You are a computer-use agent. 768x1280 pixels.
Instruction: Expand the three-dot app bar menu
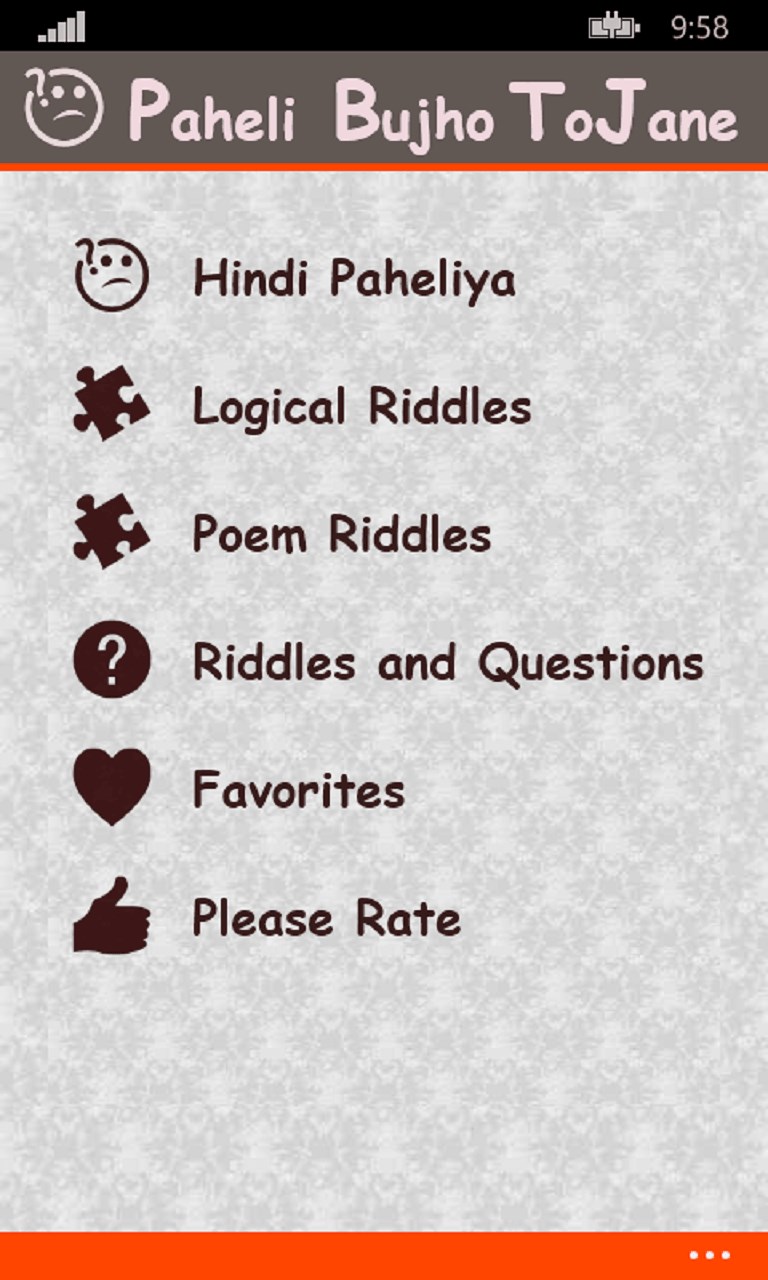click(710, 1255)
